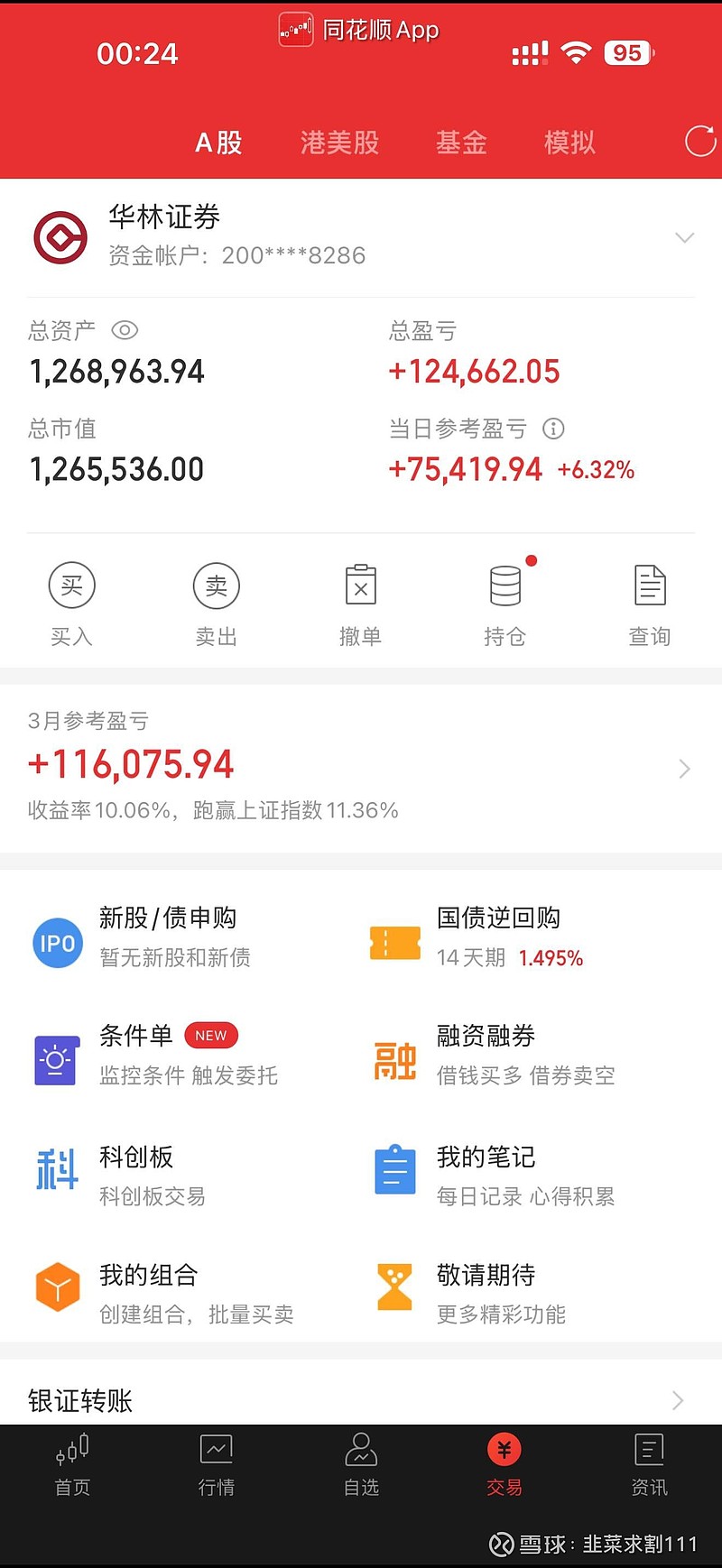Select the 卖出 (Sell) icon
Screen dimensions: 722x1568
(217, 603)
